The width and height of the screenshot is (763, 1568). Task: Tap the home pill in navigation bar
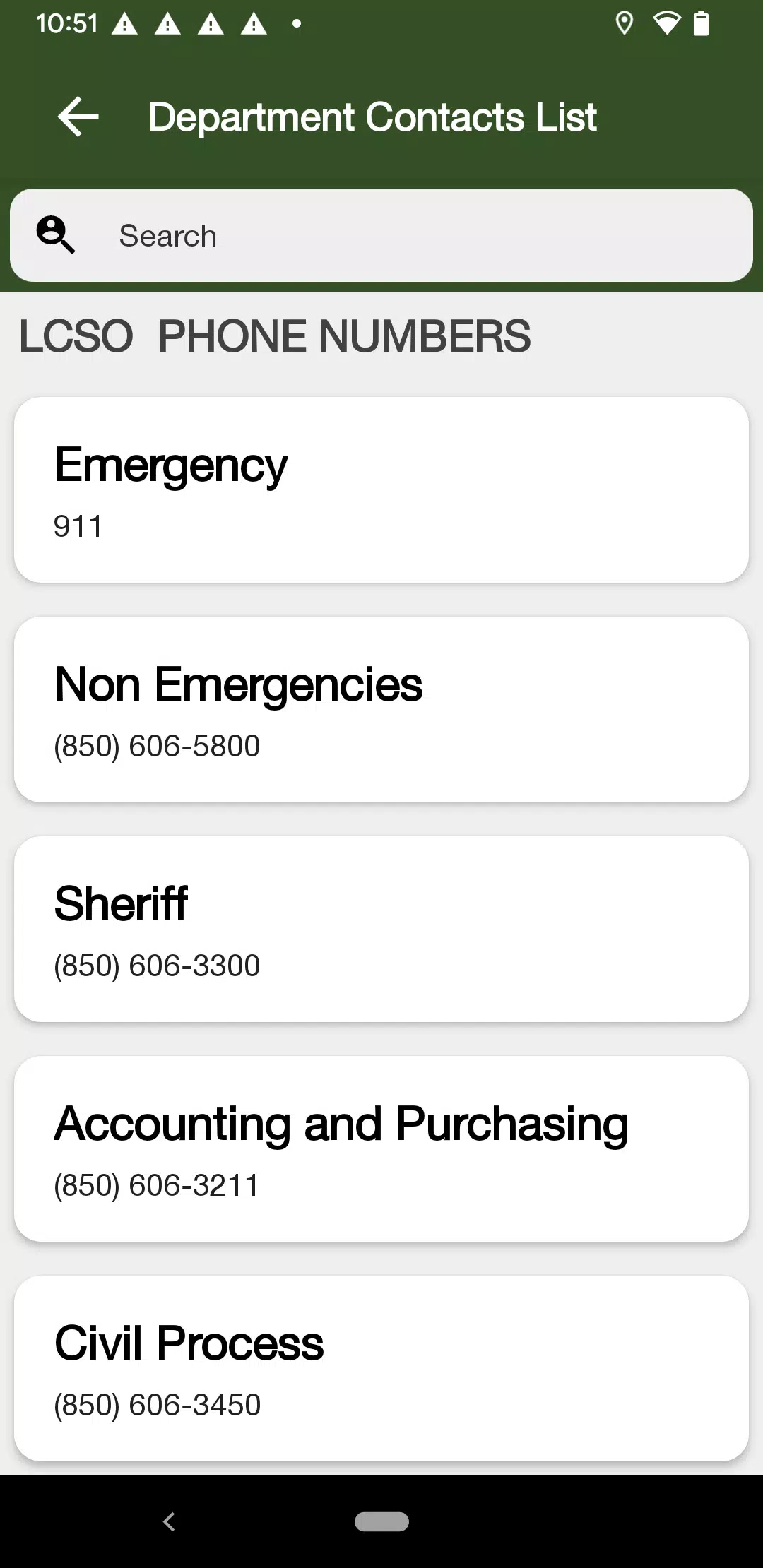pos(381,1521)
